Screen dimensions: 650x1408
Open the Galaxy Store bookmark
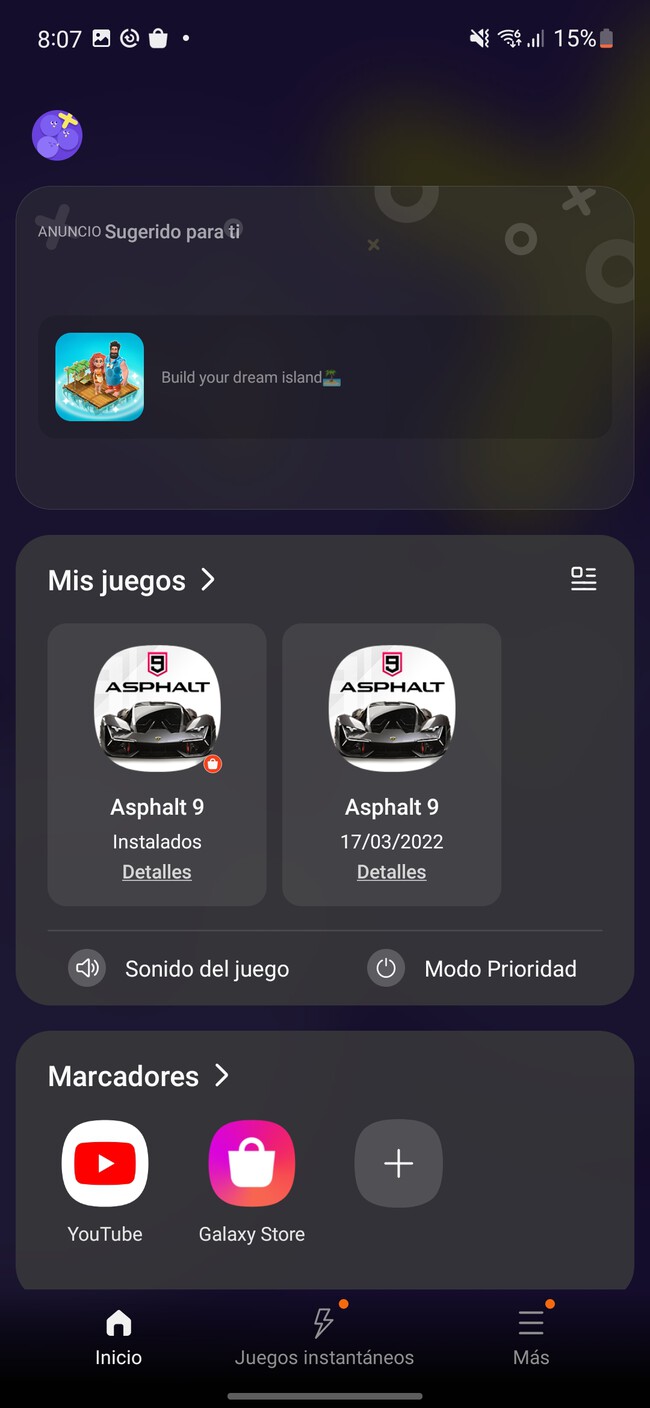(251, 1164)
